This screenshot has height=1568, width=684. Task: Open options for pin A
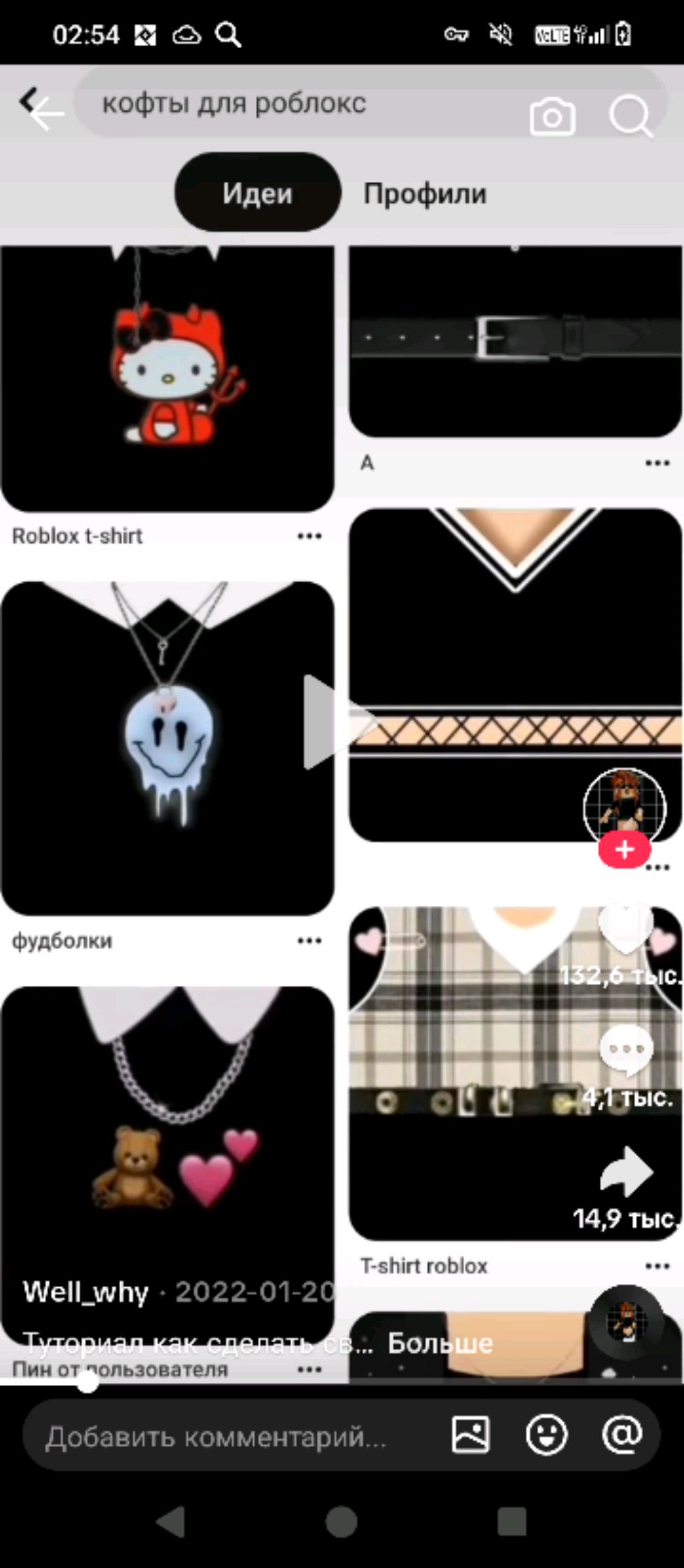(x=657, y=463)
